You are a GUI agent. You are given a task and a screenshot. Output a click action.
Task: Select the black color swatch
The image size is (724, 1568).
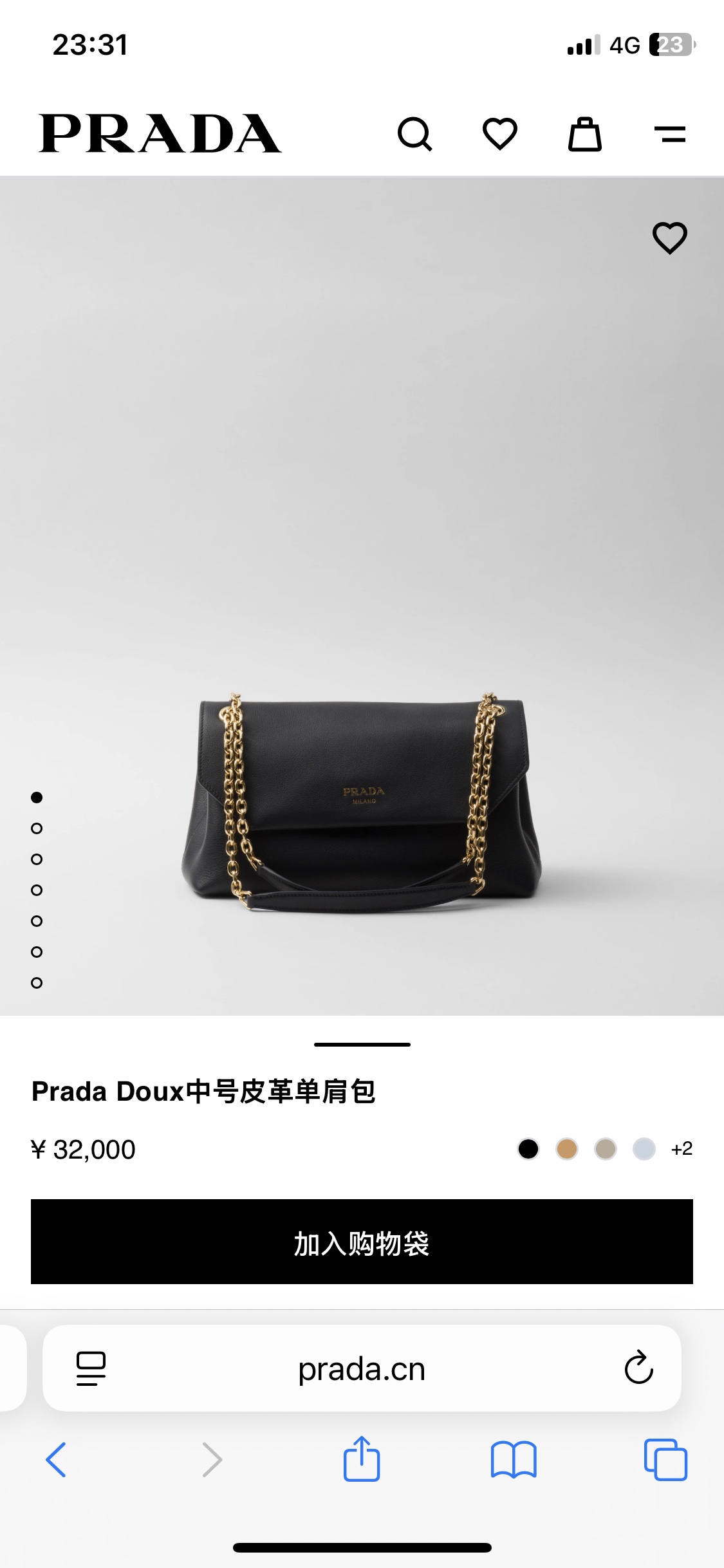tap(528, 1149)
